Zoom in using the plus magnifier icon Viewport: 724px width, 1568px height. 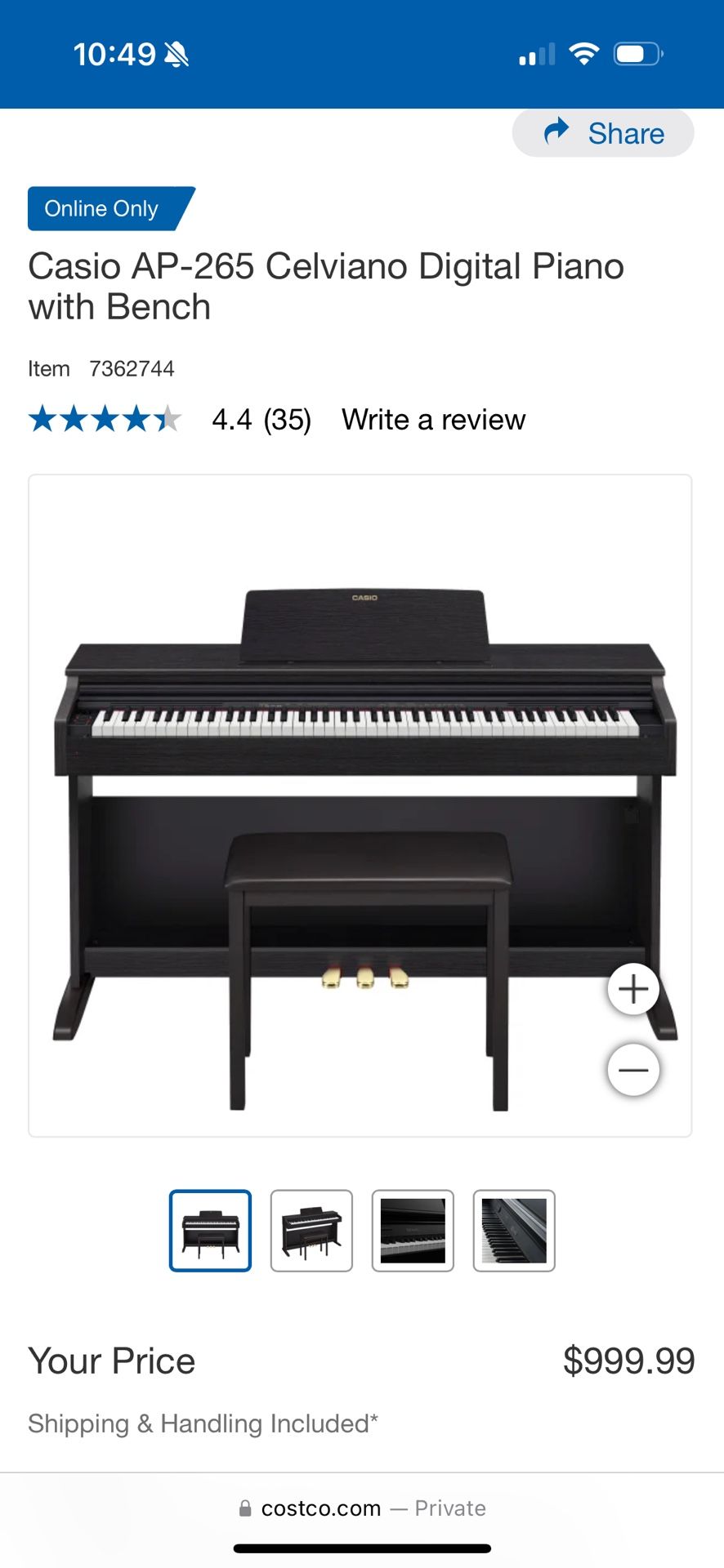pyautogui.click(x=633, y=988)
